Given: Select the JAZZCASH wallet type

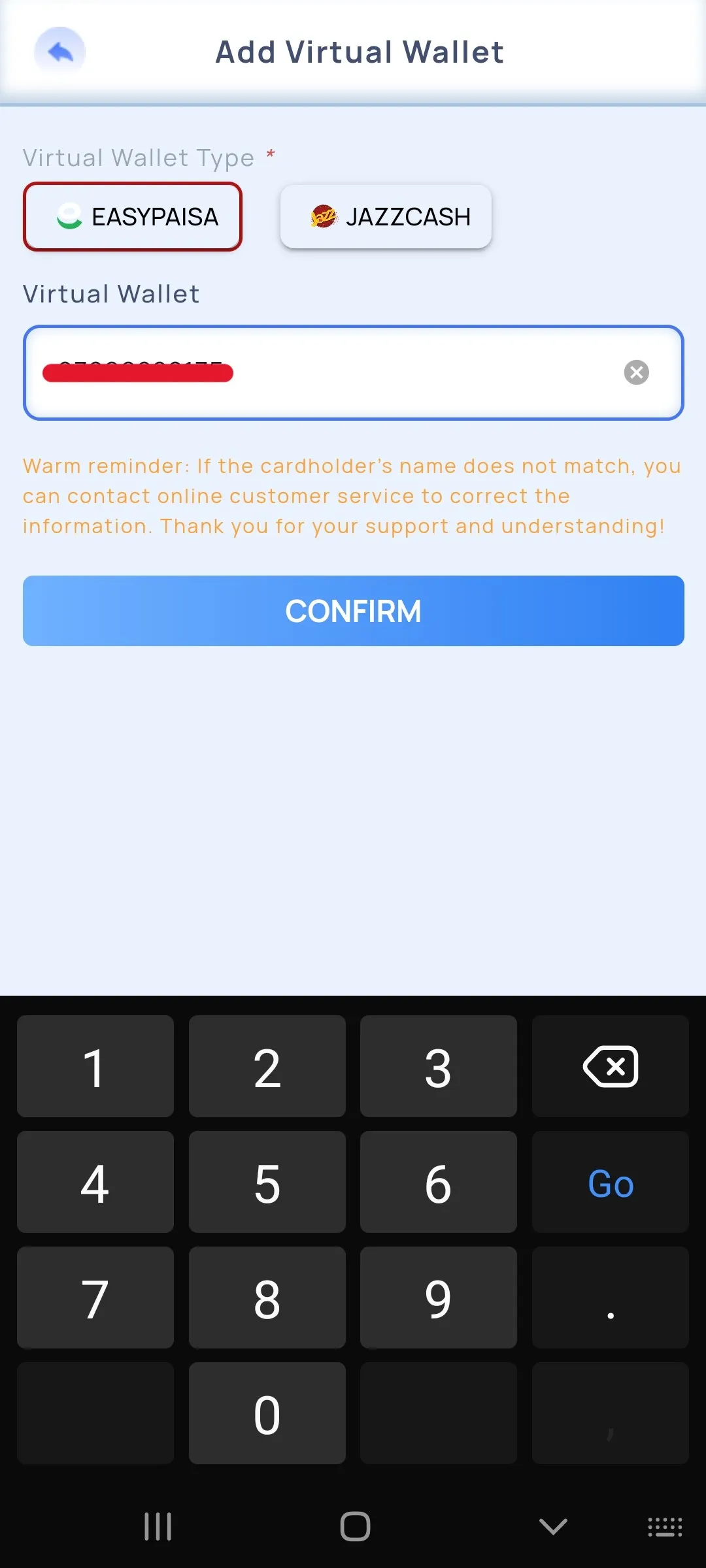Looking at the screenshot, I should pyautogui.click(x=386, y=216).
